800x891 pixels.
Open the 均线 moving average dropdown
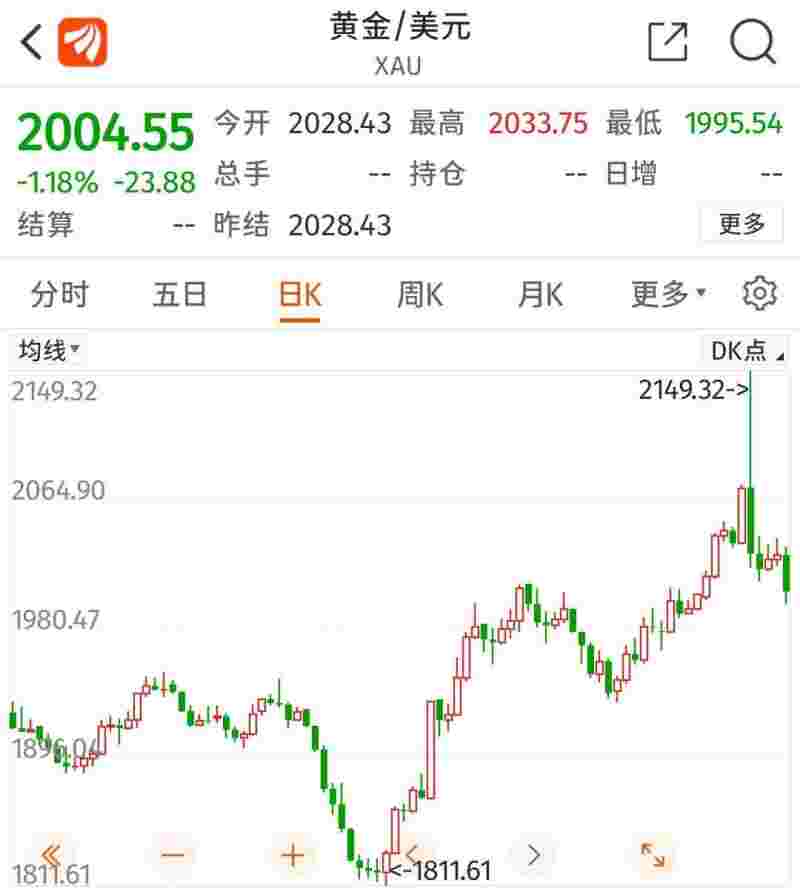tap(45, 350)
